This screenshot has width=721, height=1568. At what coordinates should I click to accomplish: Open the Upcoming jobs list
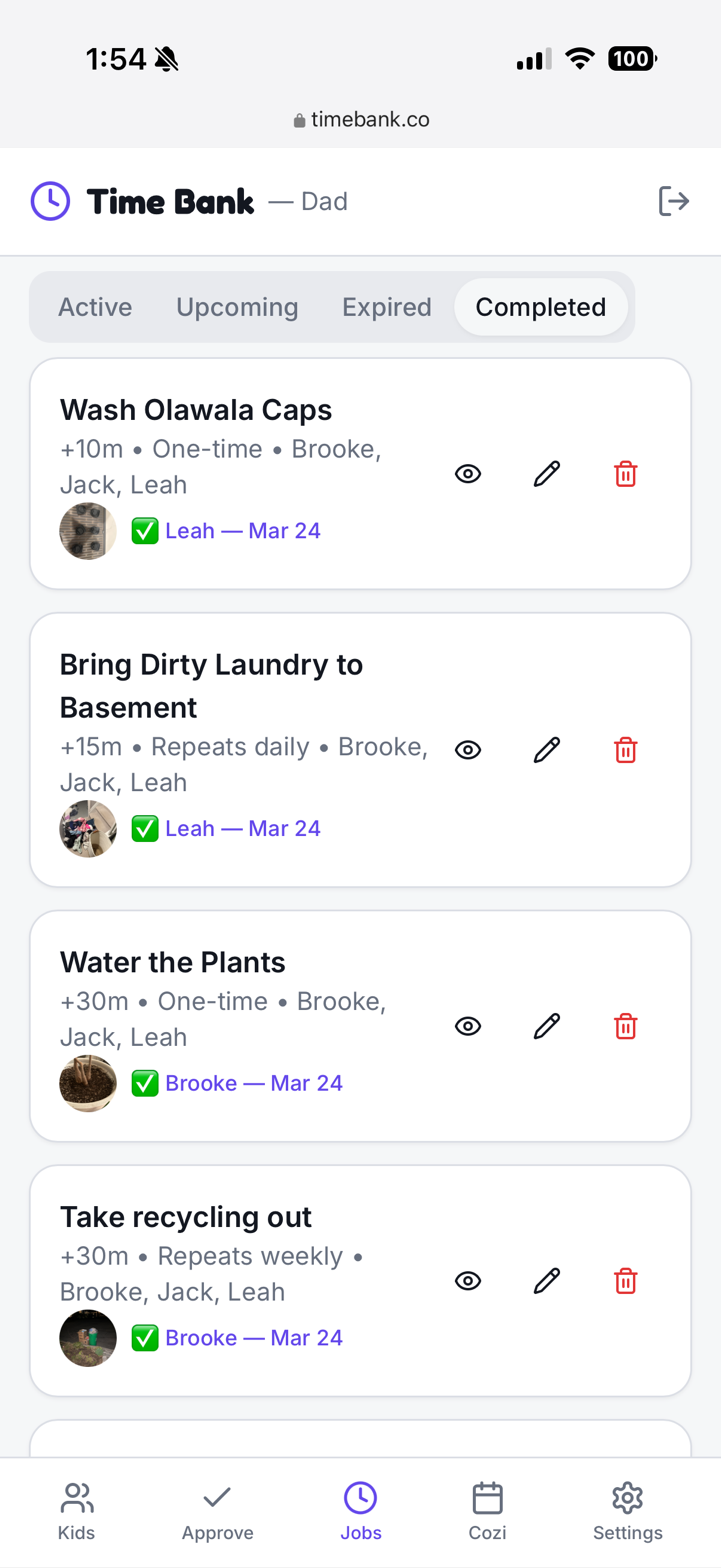(x=237, y=307)
